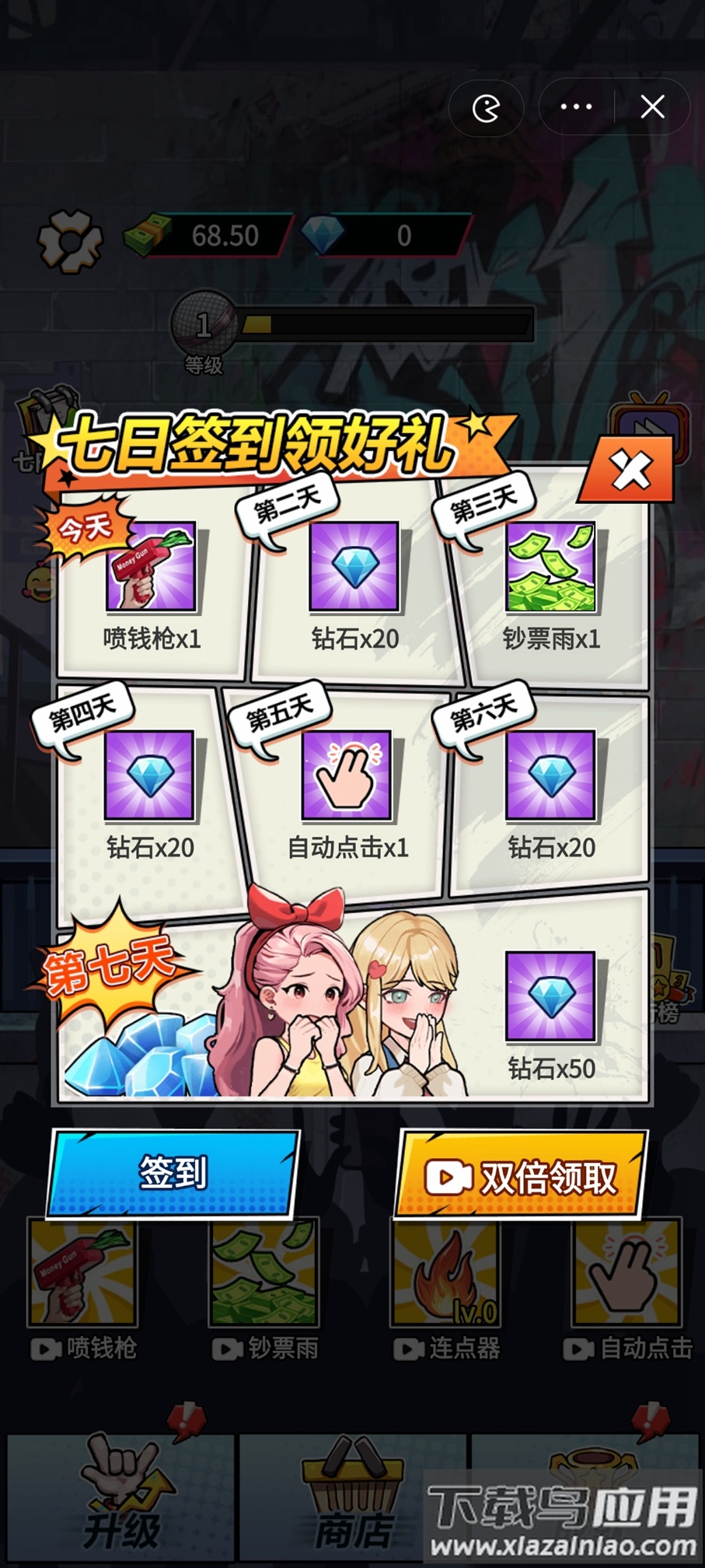The image size is (705, 1568).
Task: Tap the 签到 check-in button
Action: coord(173,1173)
